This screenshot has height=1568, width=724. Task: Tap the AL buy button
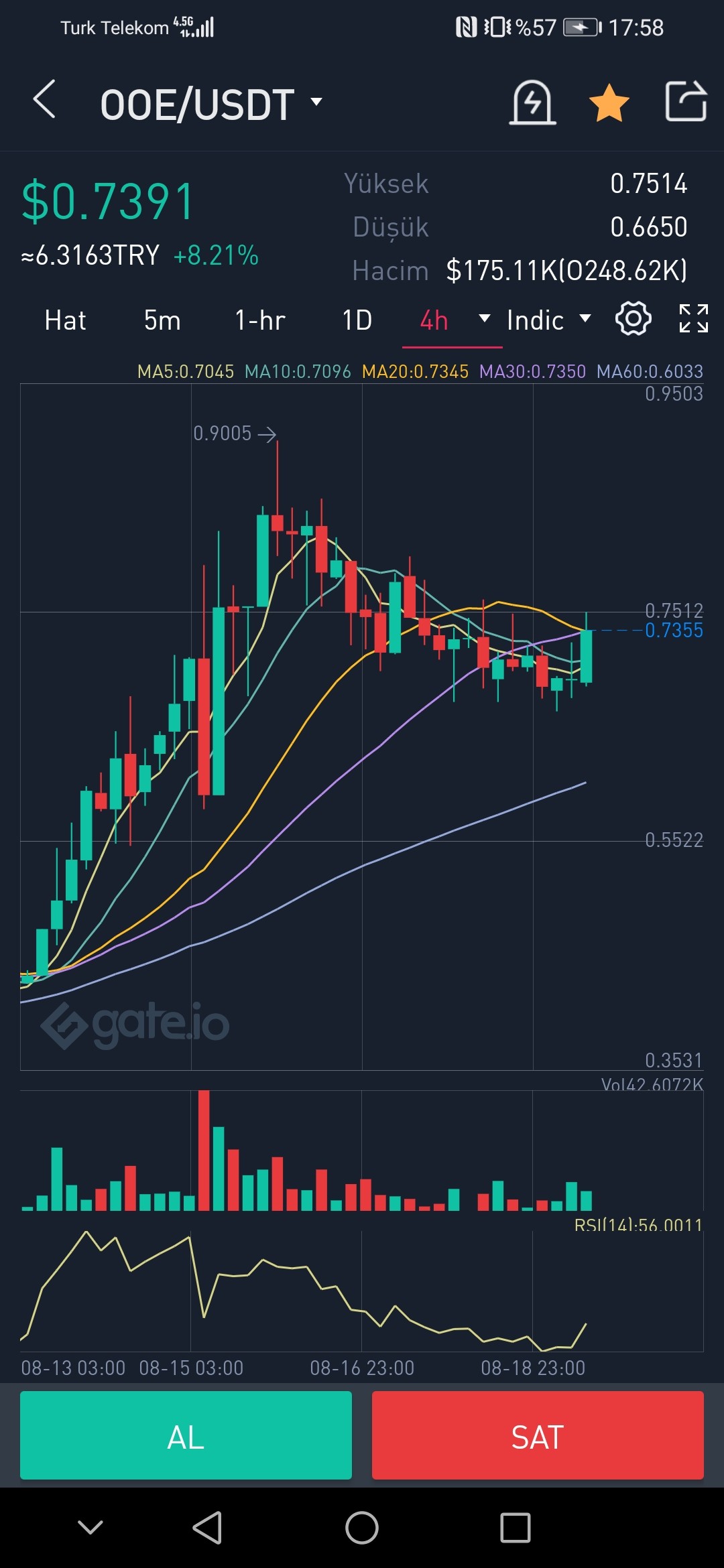(x=186, y=1435)
